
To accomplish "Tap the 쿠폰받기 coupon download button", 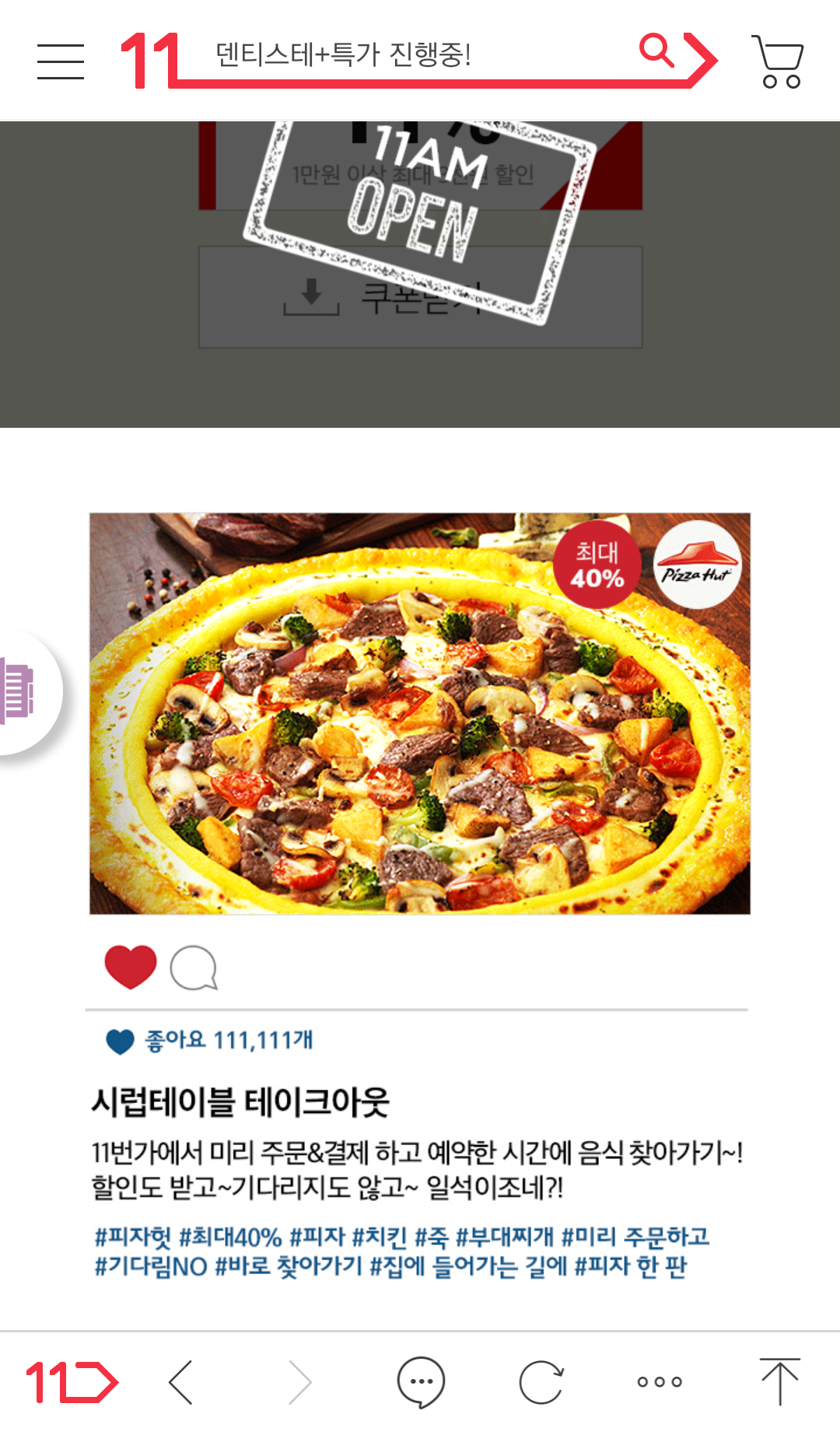I will coord(420,297).
